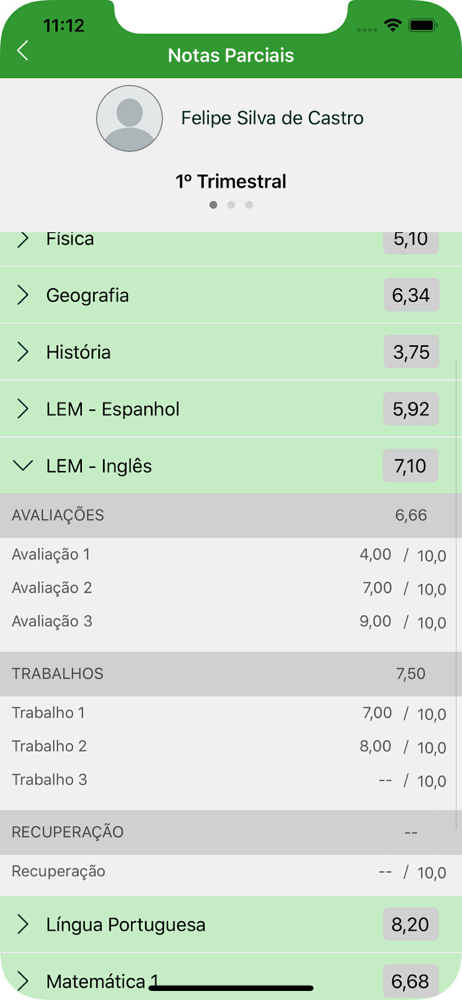
Task: Collapse the LEM - Inglês section
Action: tap(231, 466)
